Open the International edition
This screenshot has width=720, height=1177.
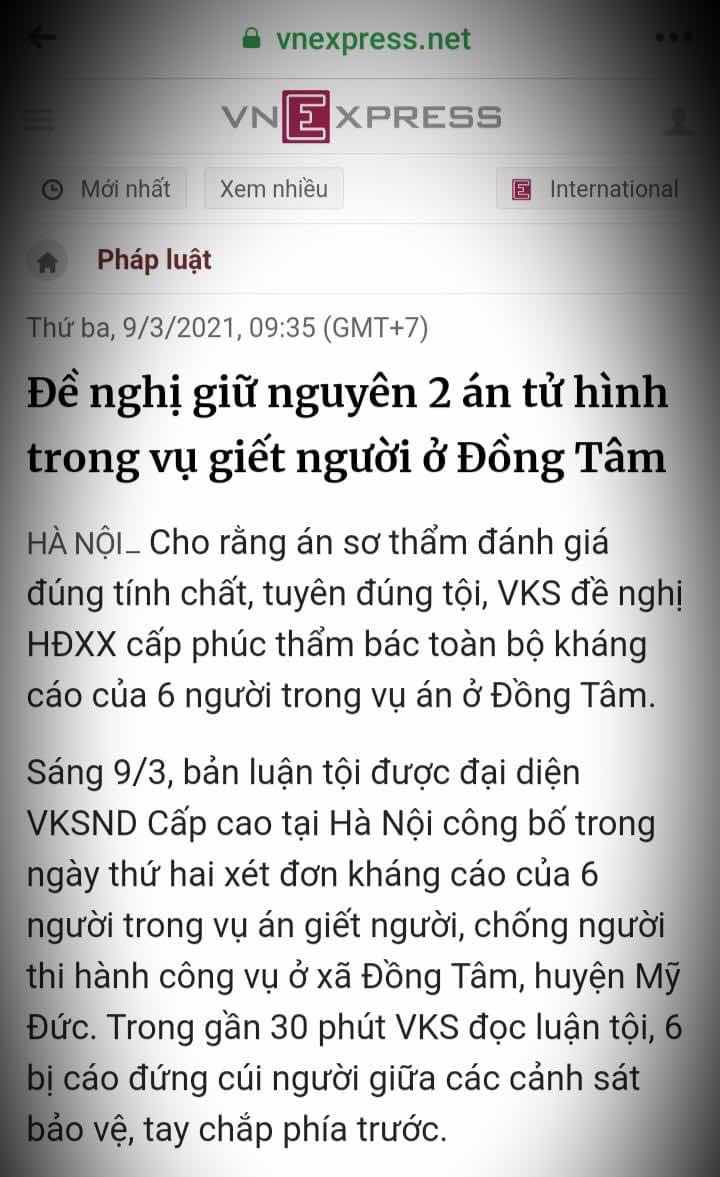point(593,188)
